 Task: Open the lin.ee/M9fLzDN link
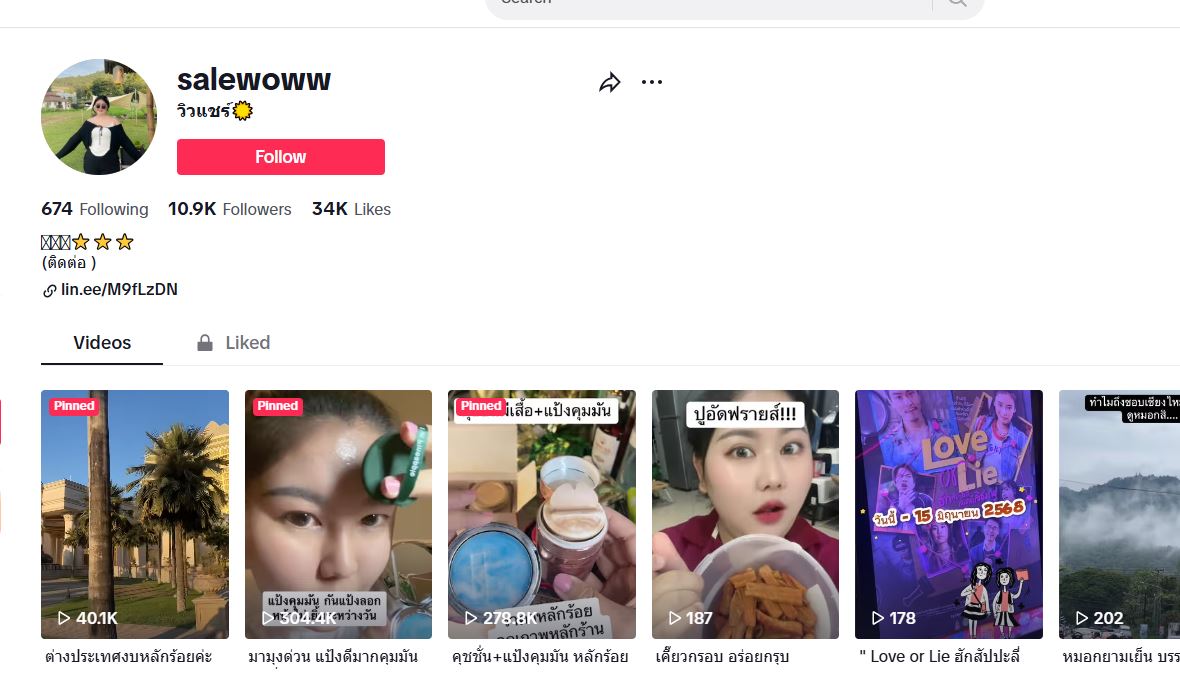pyautogui.click(x=119, y=290)
